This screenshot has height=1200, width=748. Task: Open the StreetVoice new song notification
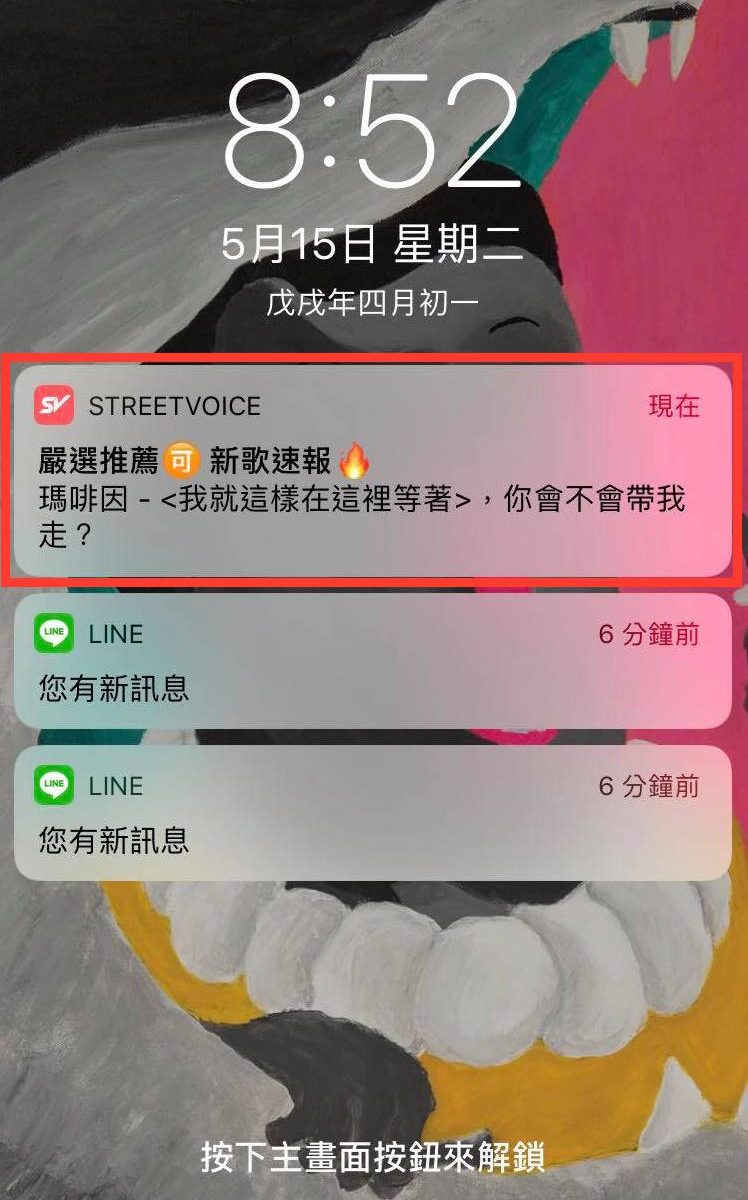pos(372,470)
